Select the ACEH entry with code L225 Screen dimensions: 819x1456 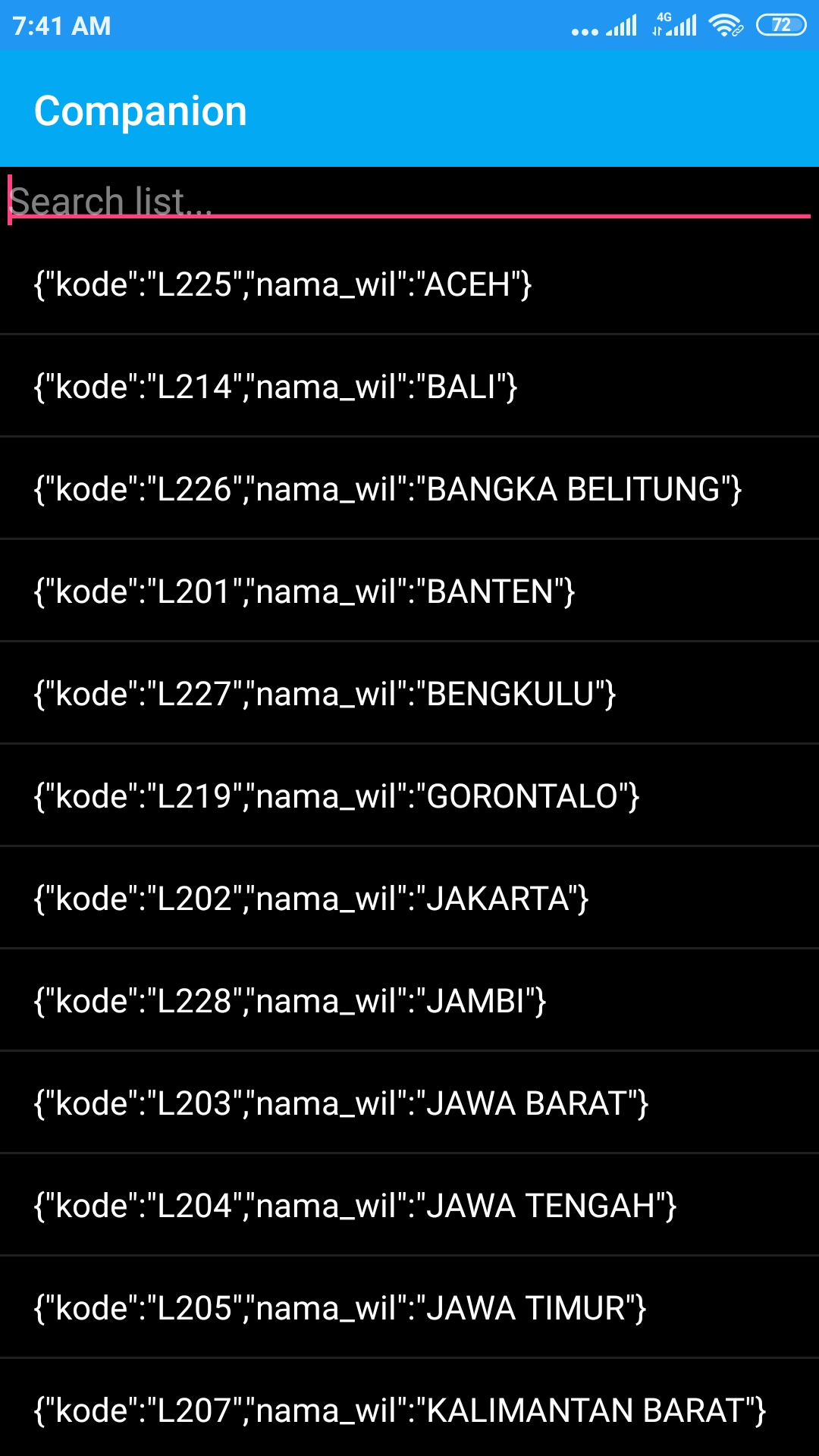point(409,284)
